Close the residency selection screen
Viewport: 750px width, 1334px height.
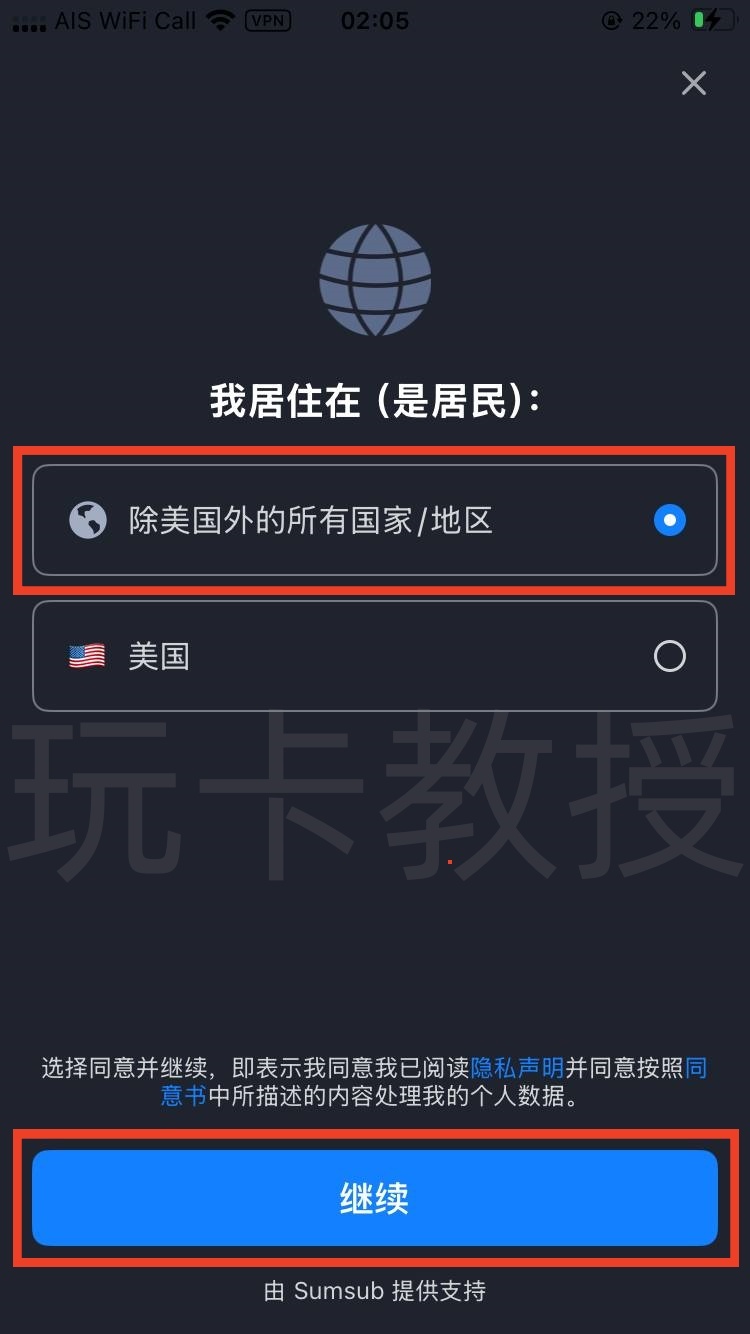tap(693, 83)
